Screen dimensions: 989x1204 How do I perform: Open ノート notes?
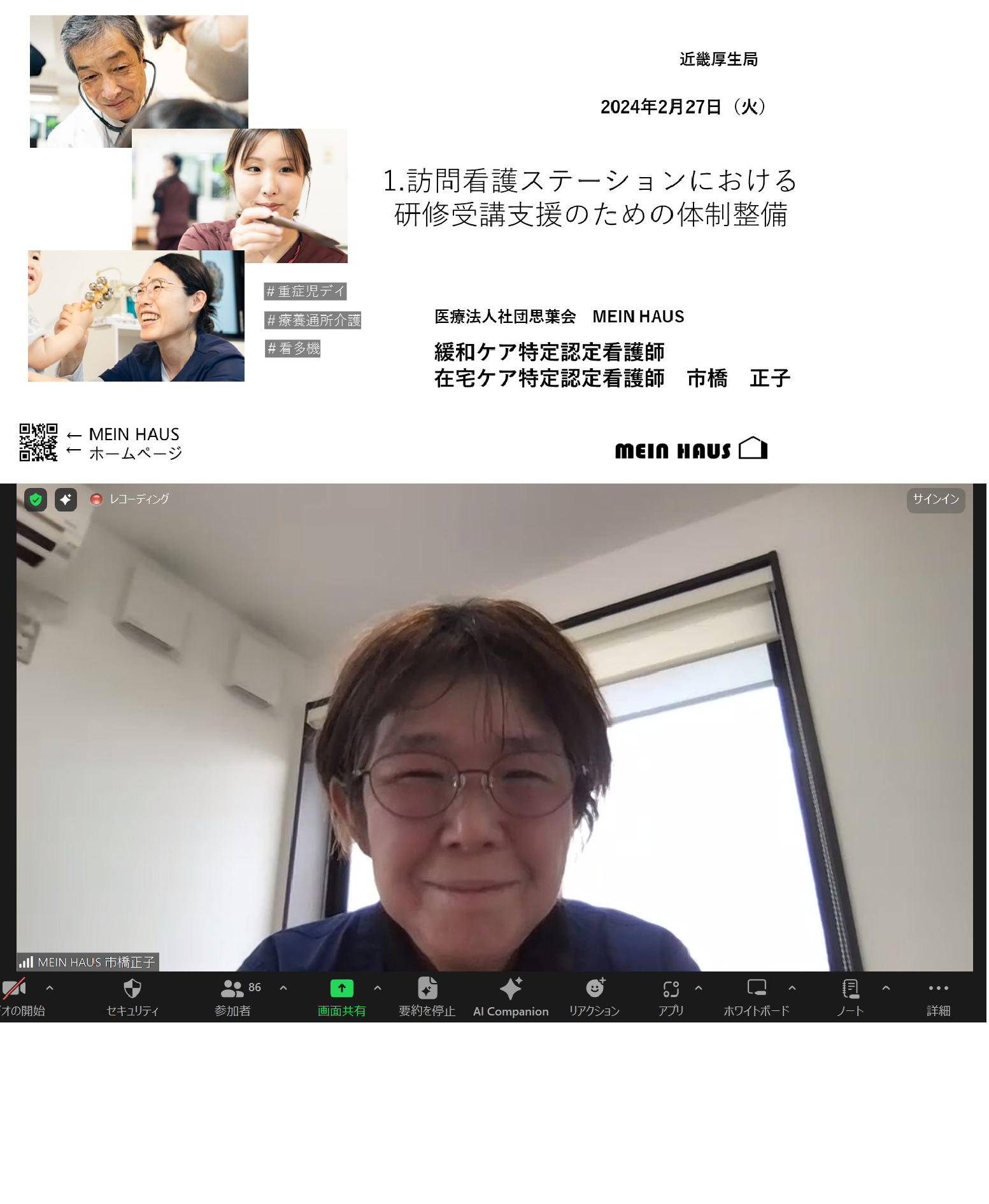(x=850, y=998)
